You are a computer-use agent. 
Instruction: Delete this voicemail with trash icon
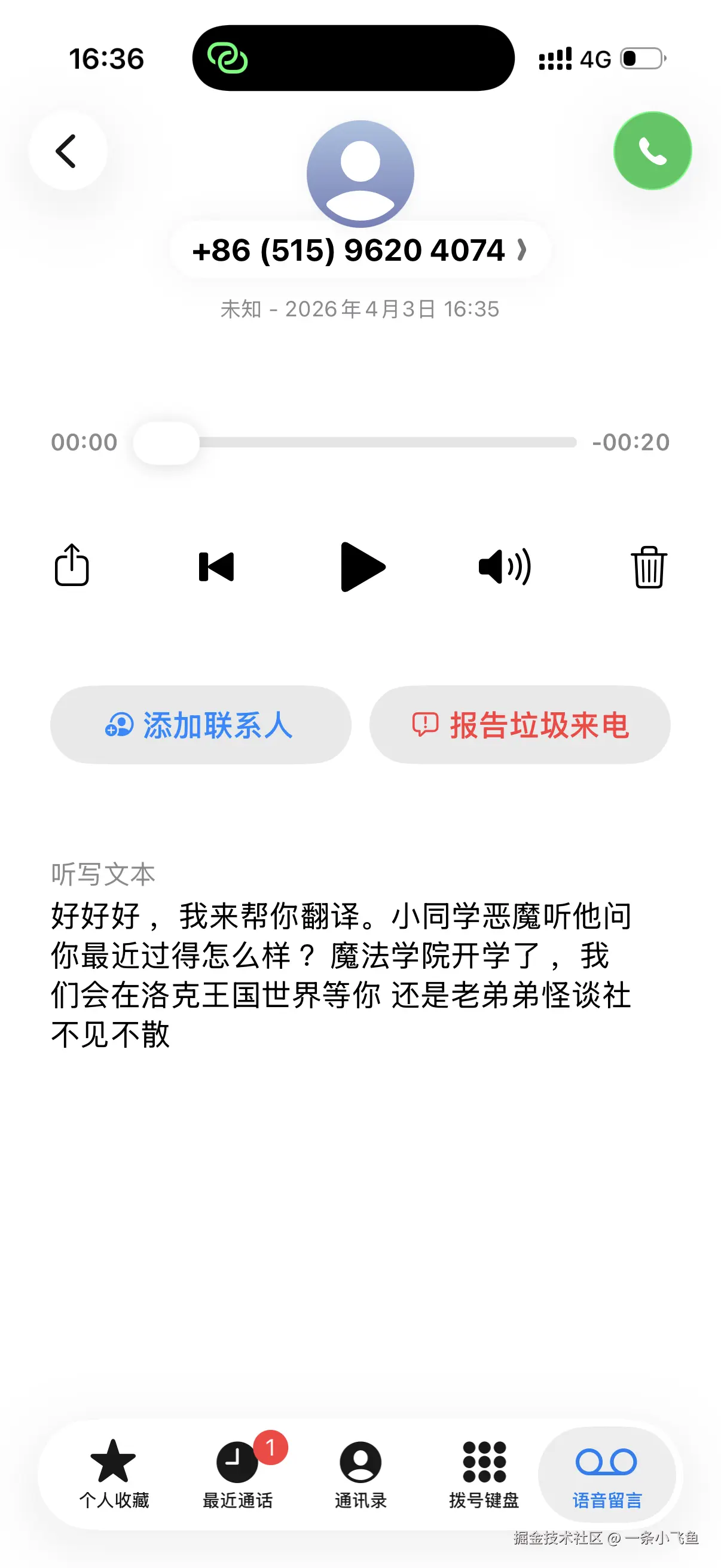pos(649,566)
